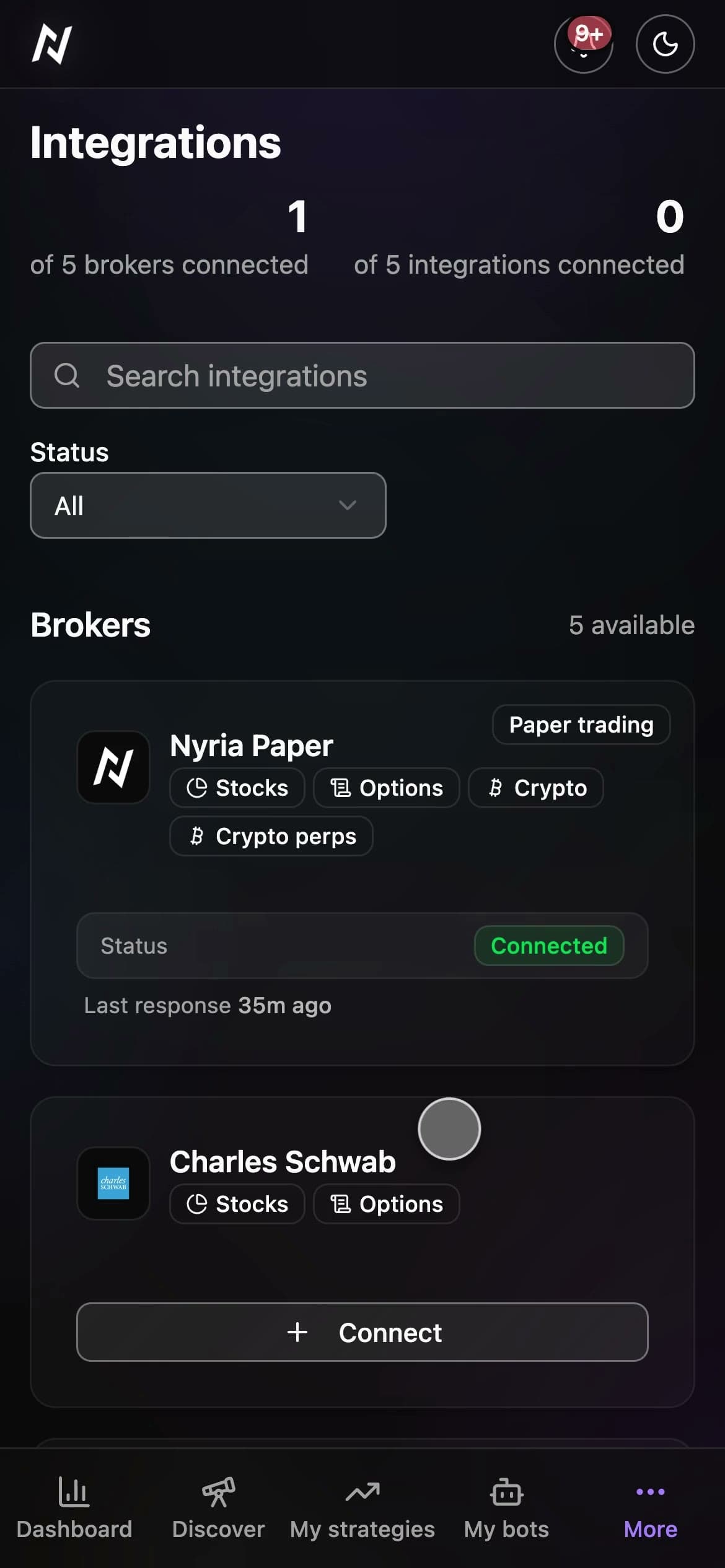Toggle the dark mode moon icon
This screenshot has width=725, height=1568.
[665, 44]
